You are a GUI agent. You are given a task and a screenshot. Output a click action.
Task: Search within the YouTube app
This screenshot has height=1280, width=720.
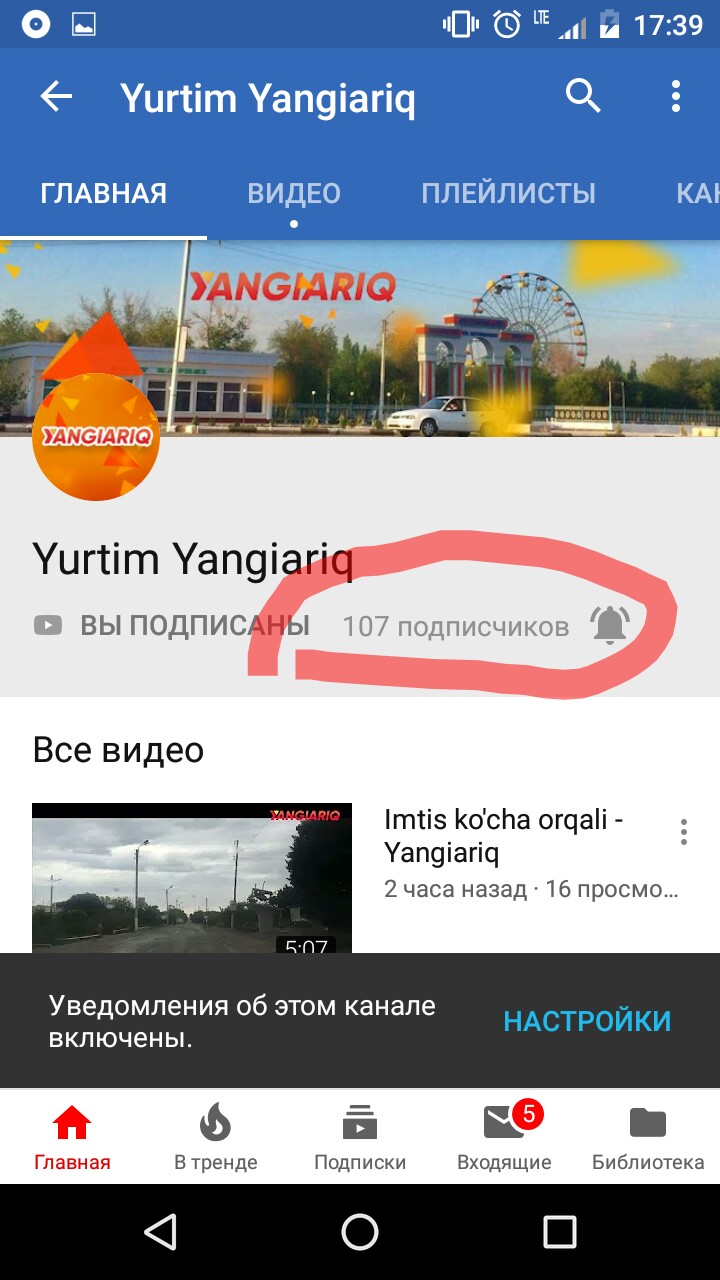point(583,97)
